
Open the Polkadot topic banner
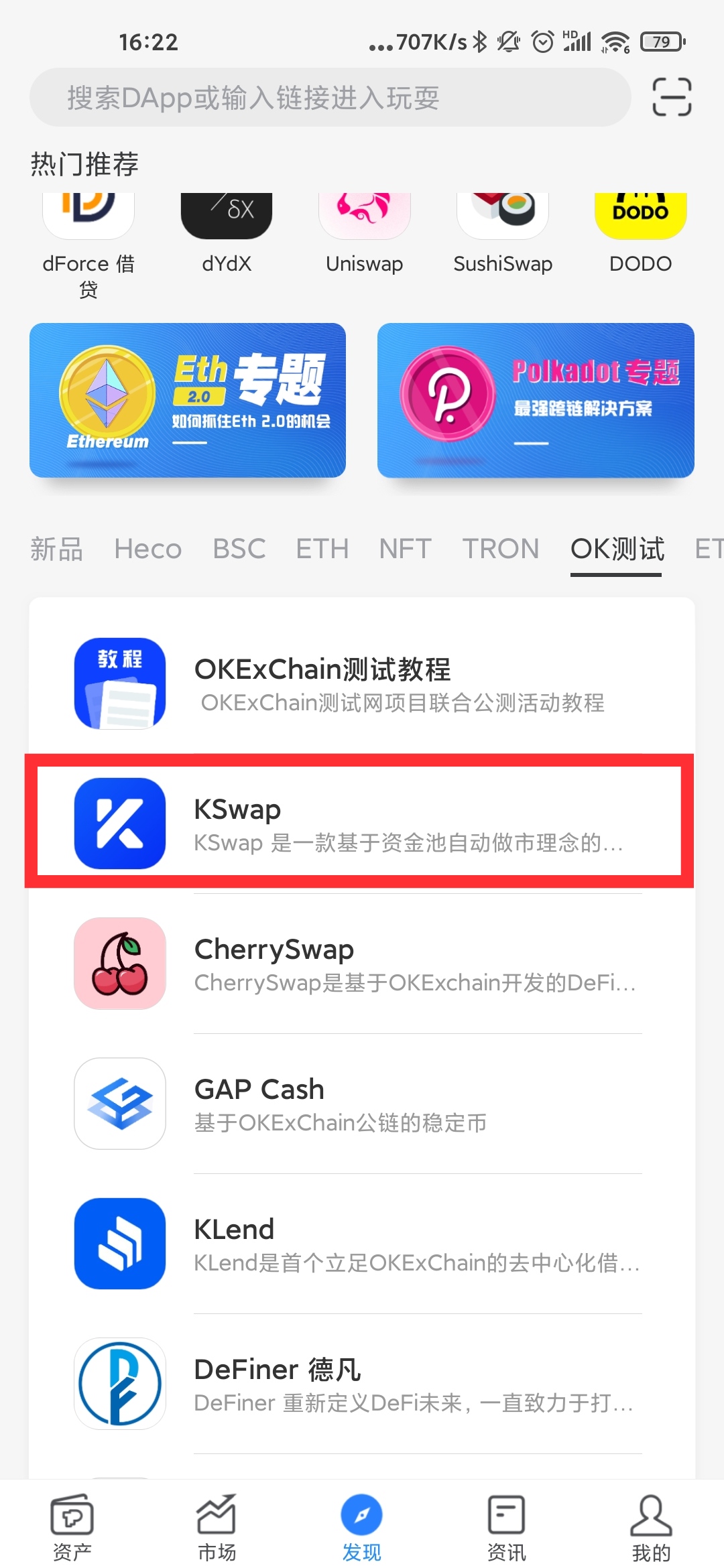coord(536,400)
